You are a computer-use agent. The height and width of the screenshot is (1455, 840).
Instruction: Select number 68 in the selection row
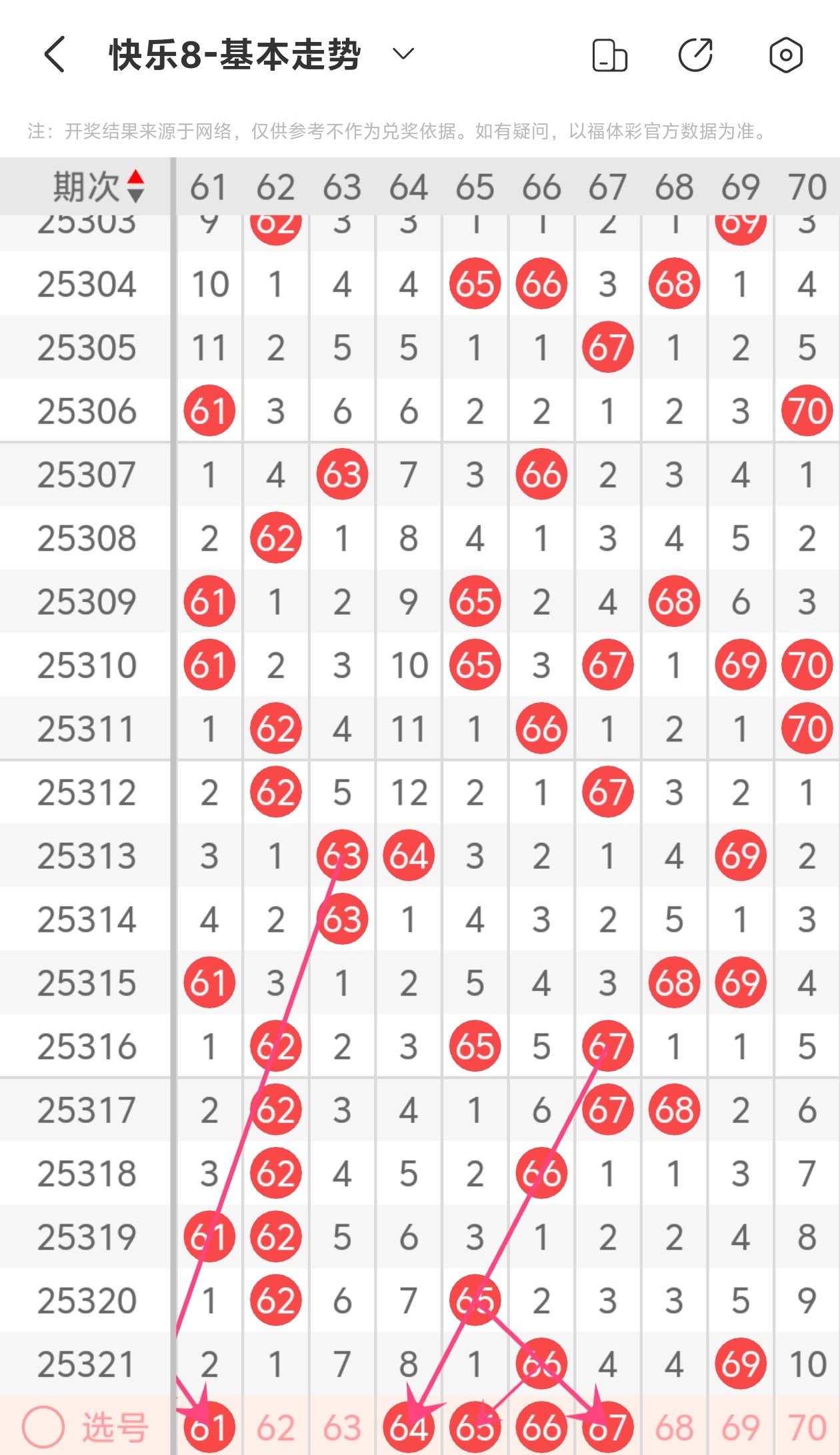pos(674,1427)
